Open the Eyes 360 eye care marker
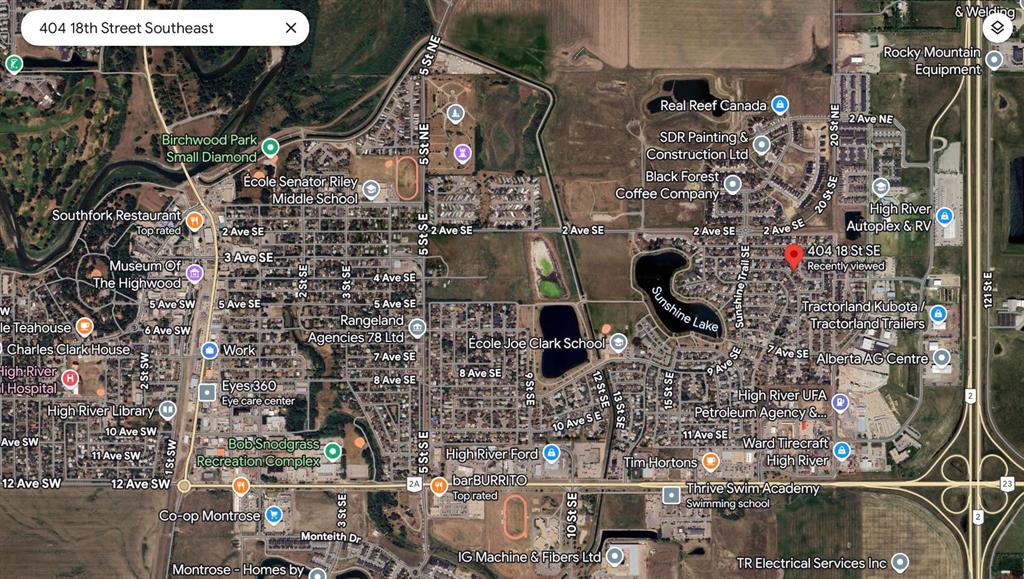Screen dimensions: 1024x579 (x=207, y=391)
